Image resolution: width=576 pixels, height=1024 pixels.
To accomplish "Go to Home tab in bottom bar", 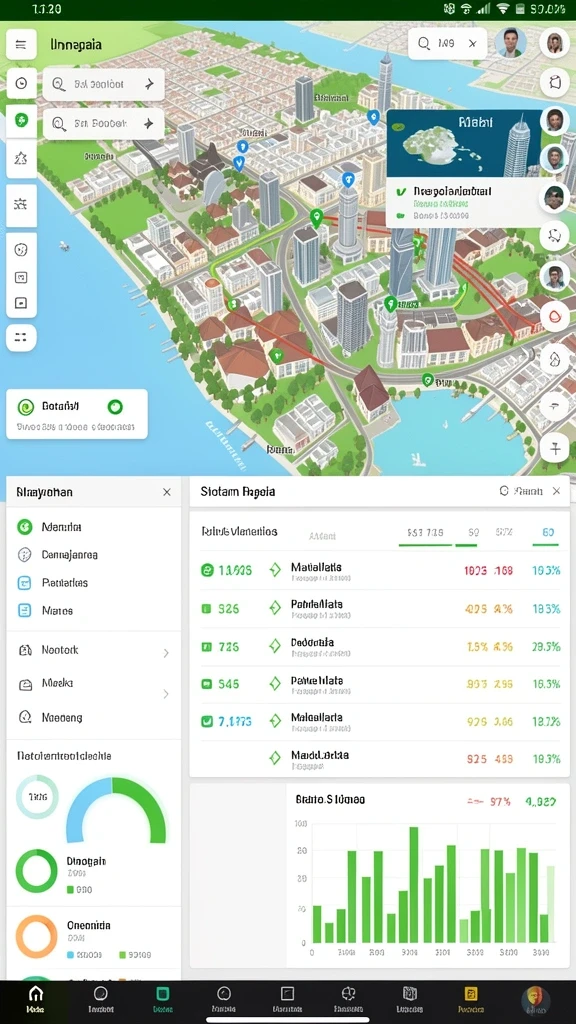I will coord(35,1000).
